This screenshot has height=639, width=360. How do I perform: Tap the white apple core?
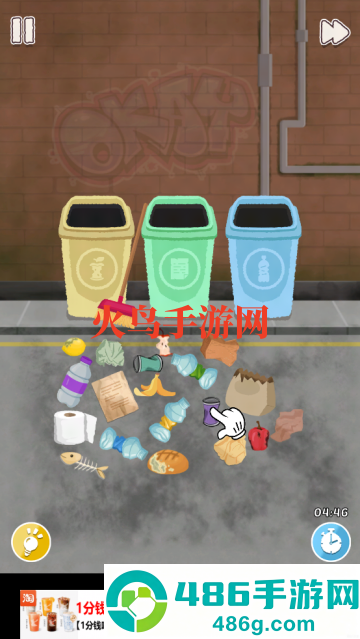(x=163, y=346)
